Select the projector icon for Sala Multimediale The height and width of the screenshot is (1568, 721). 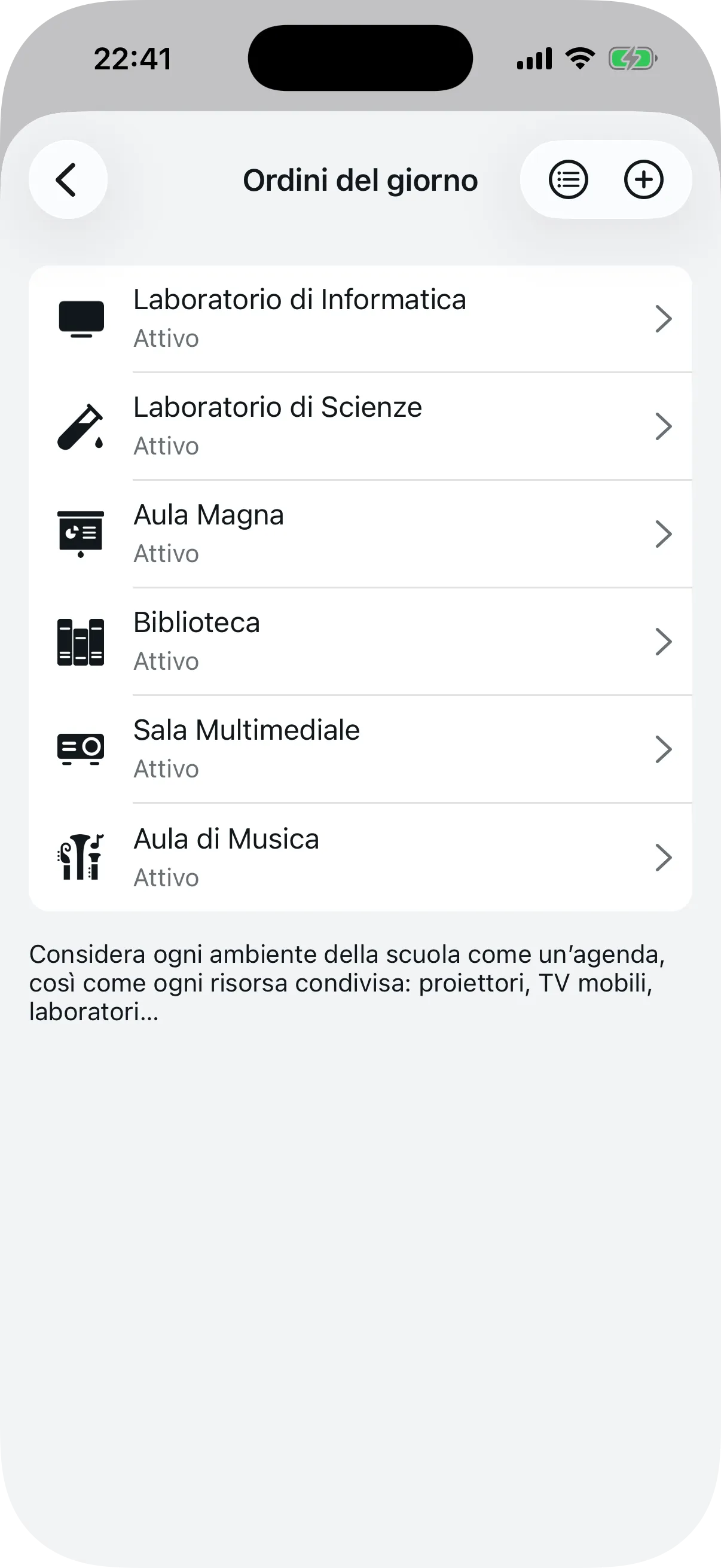[x=81, y=749]
